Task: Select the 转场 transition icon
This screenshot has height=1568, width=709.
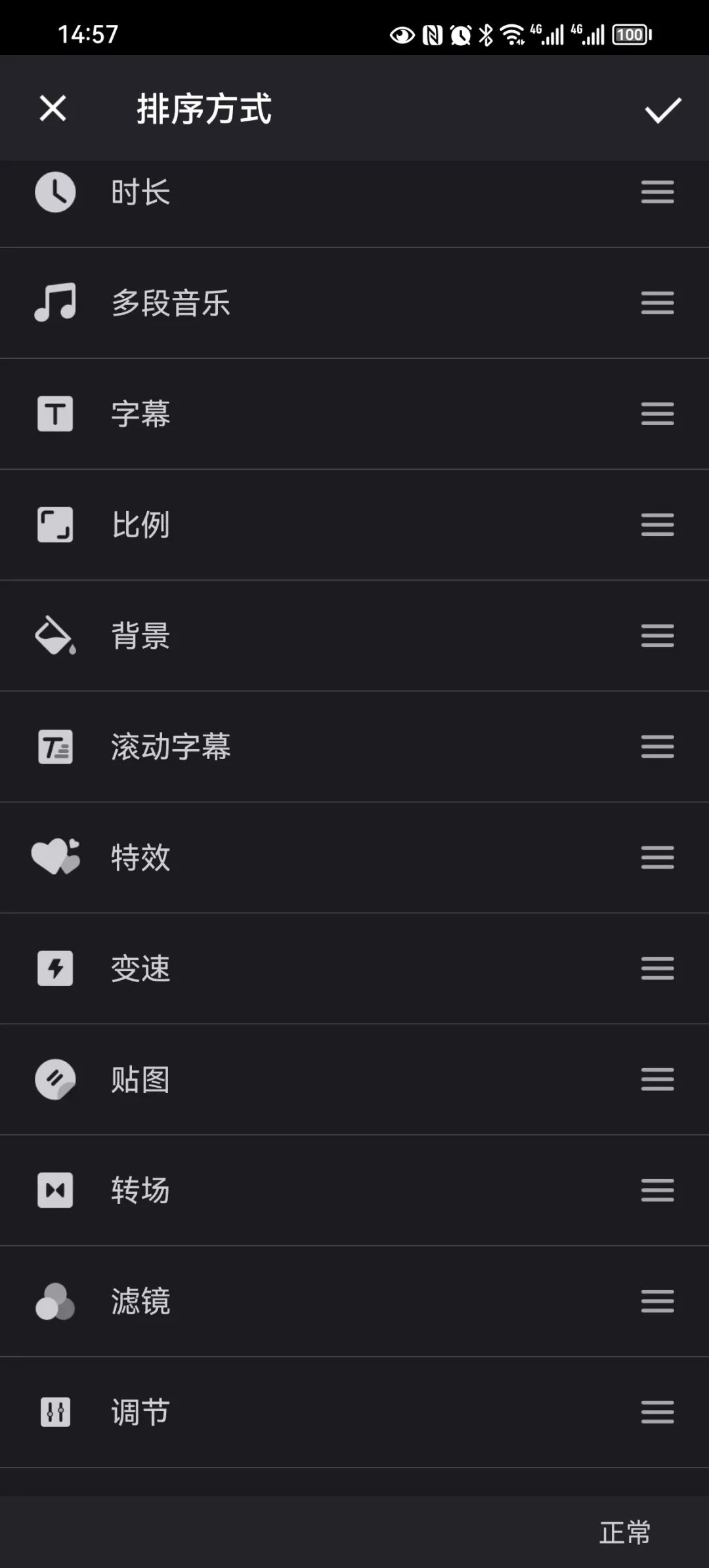Action: click(54, 1191)
